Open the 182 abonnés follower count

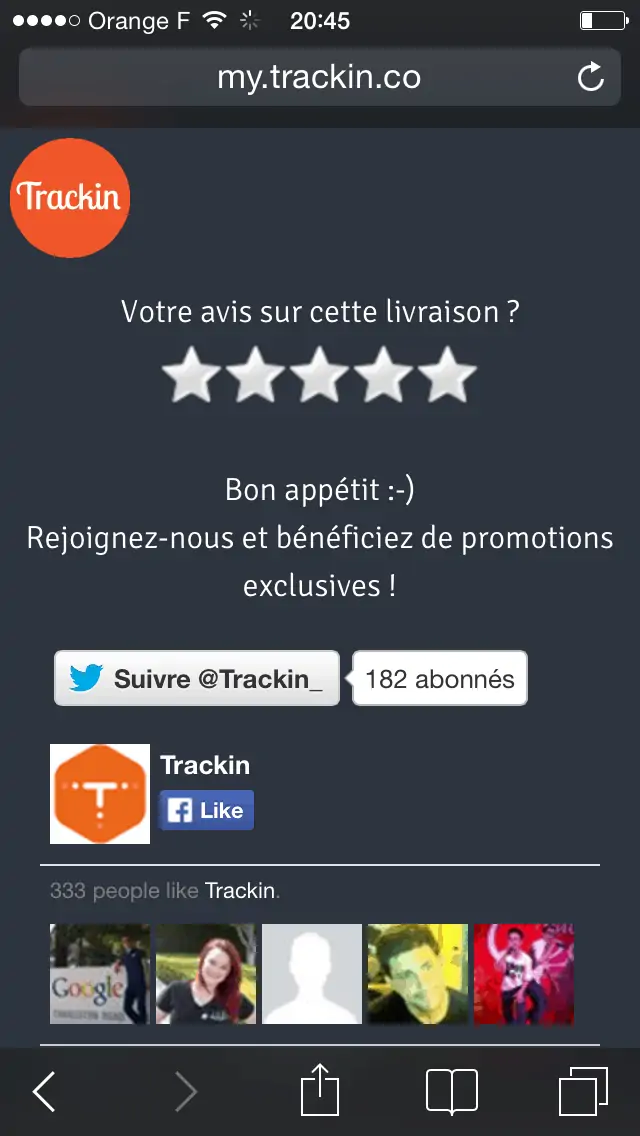click(x=439, y=678)
